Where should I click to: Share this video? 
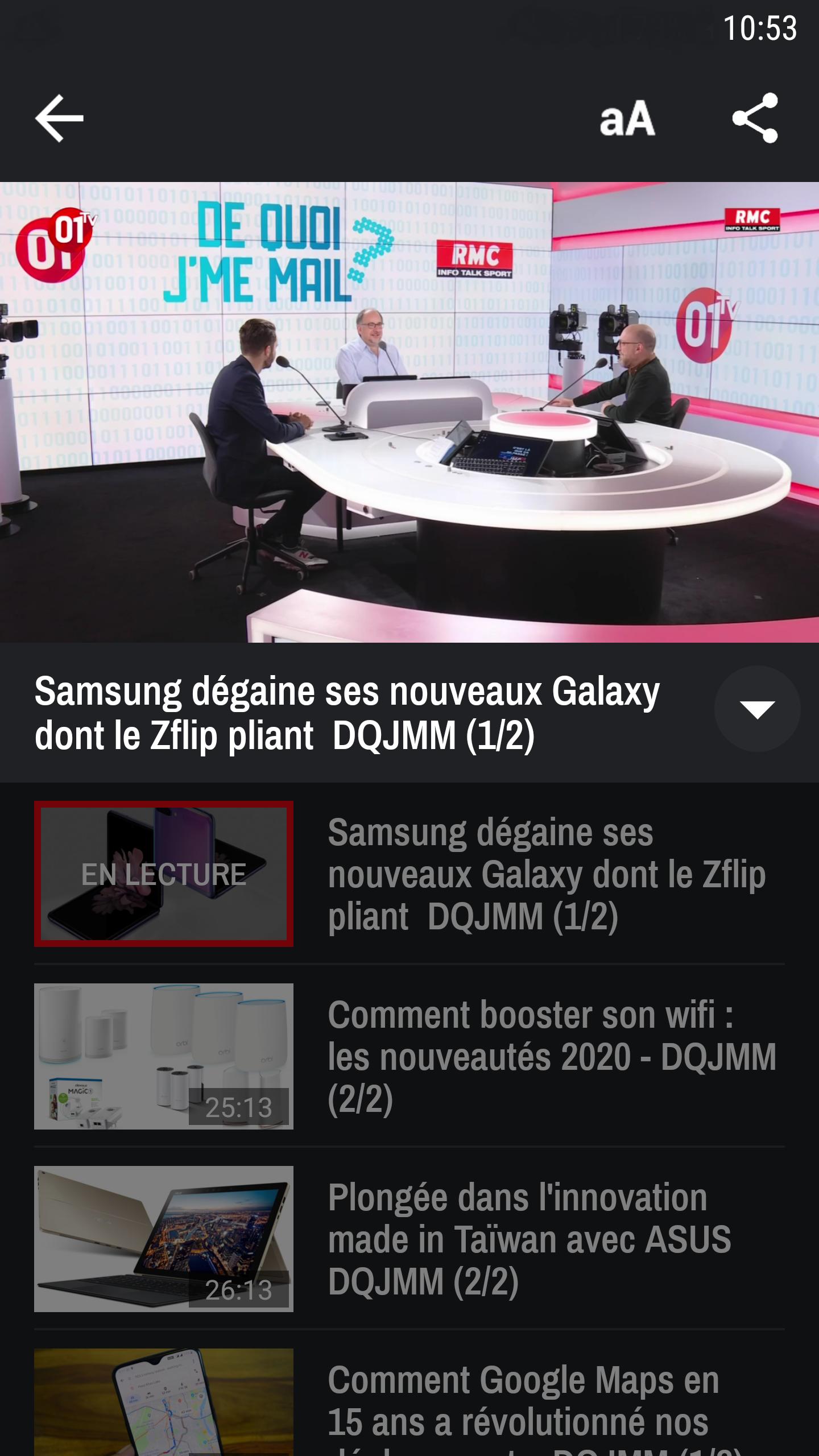coord(755,118)
